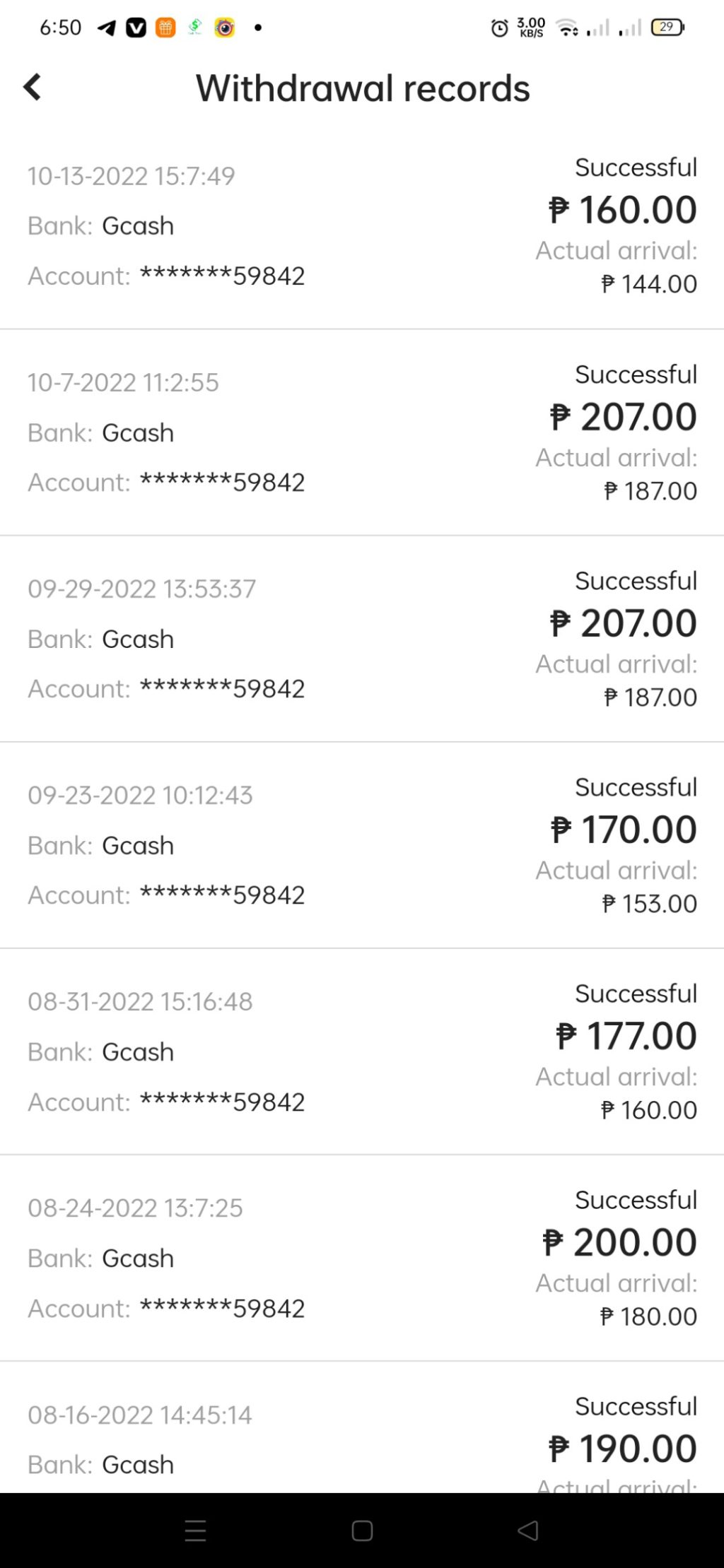The height and width of the screenshot is (1568, 724).
Task: Open recent apps from navigation bar
Action: click(195, 1531)
